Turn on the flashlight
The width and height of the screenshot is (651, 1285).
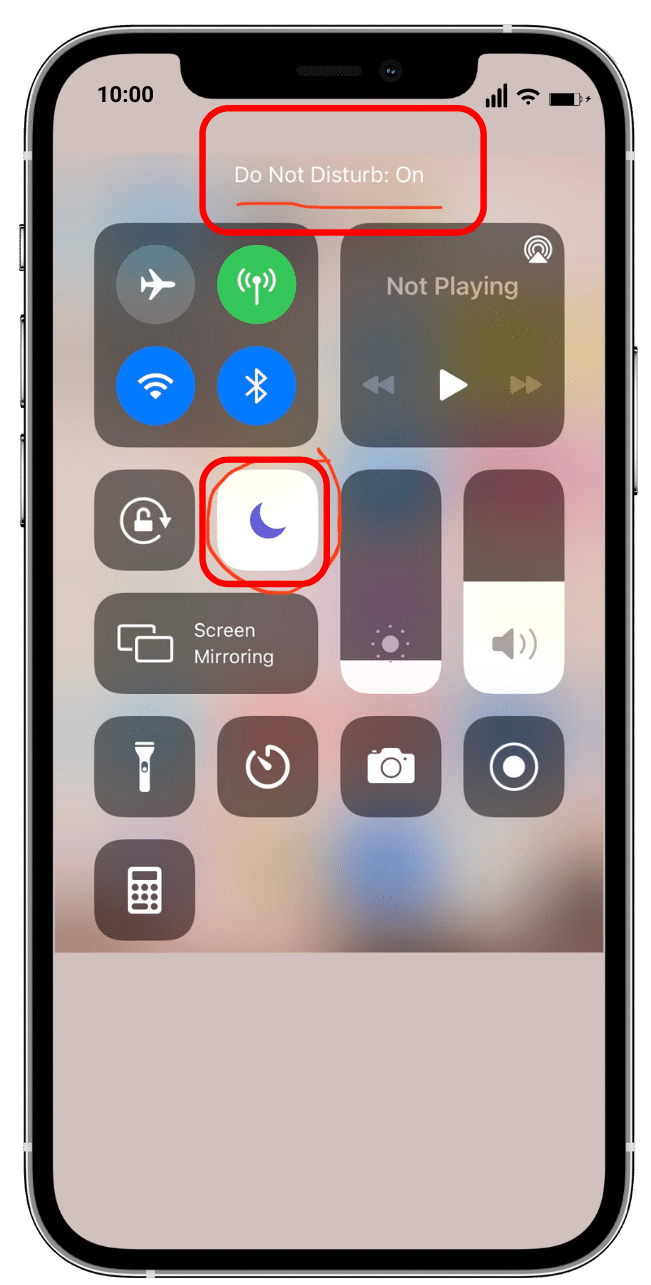[144, 767]
